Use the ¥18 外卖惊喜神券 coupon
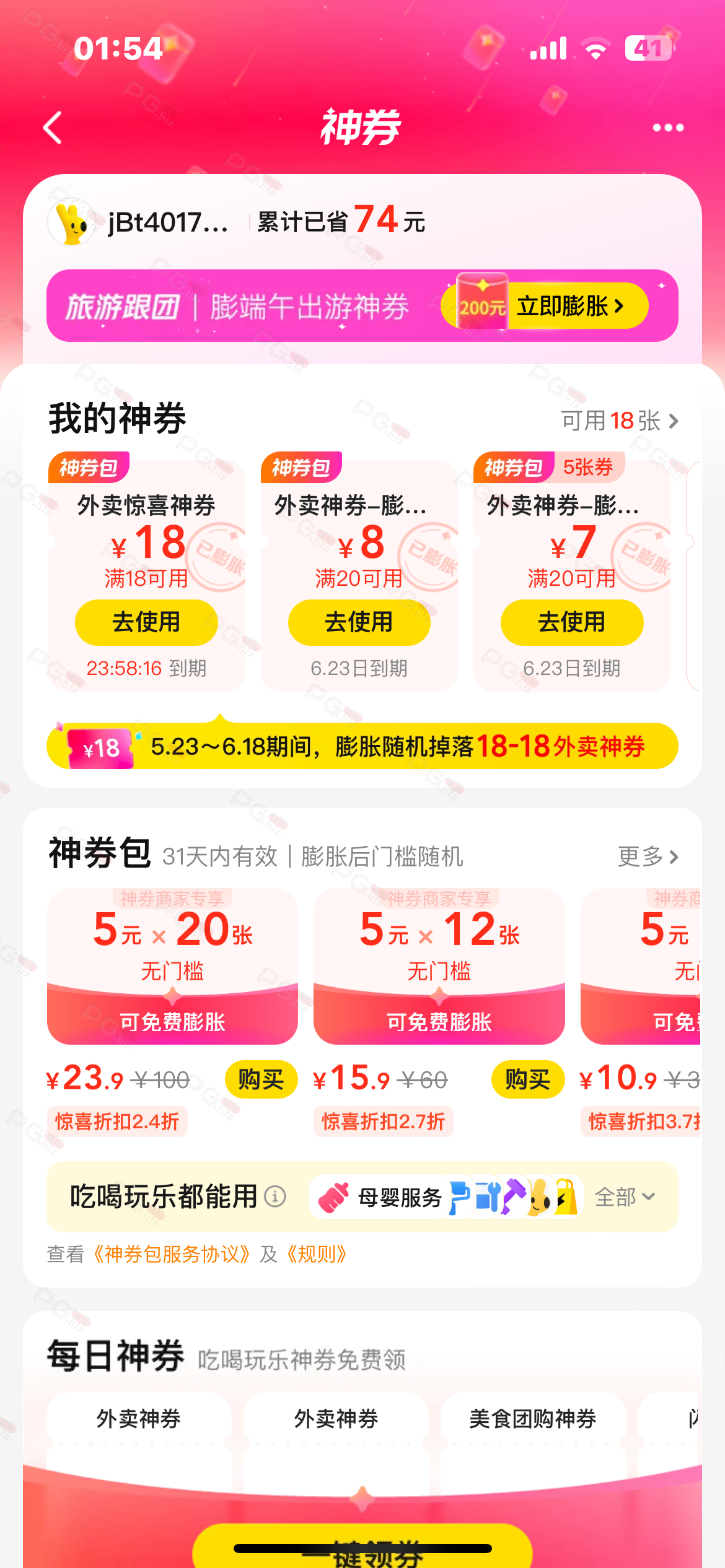 (146, 622)
